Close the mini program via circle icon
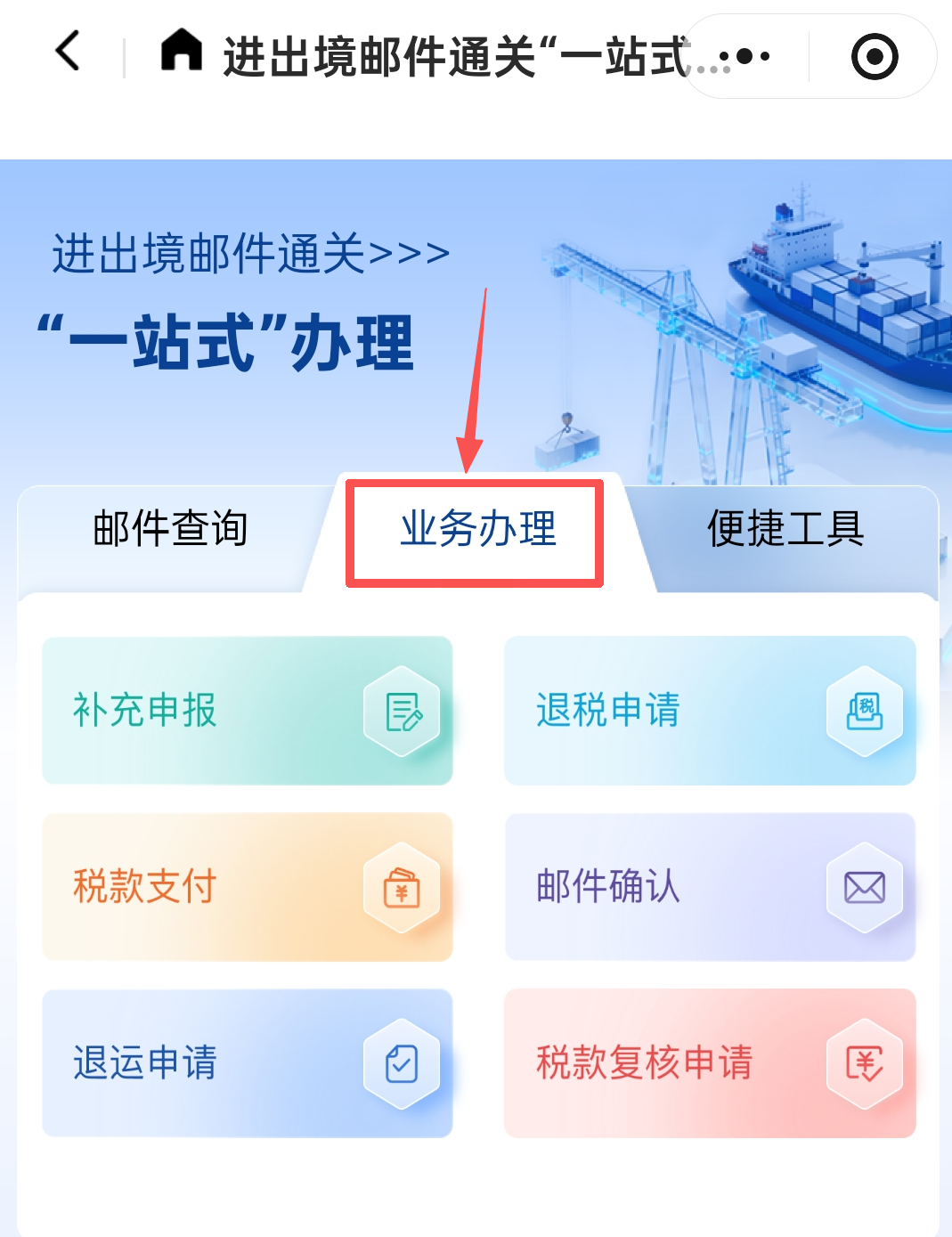The image size is (952, 1237). tap(874, 57)
